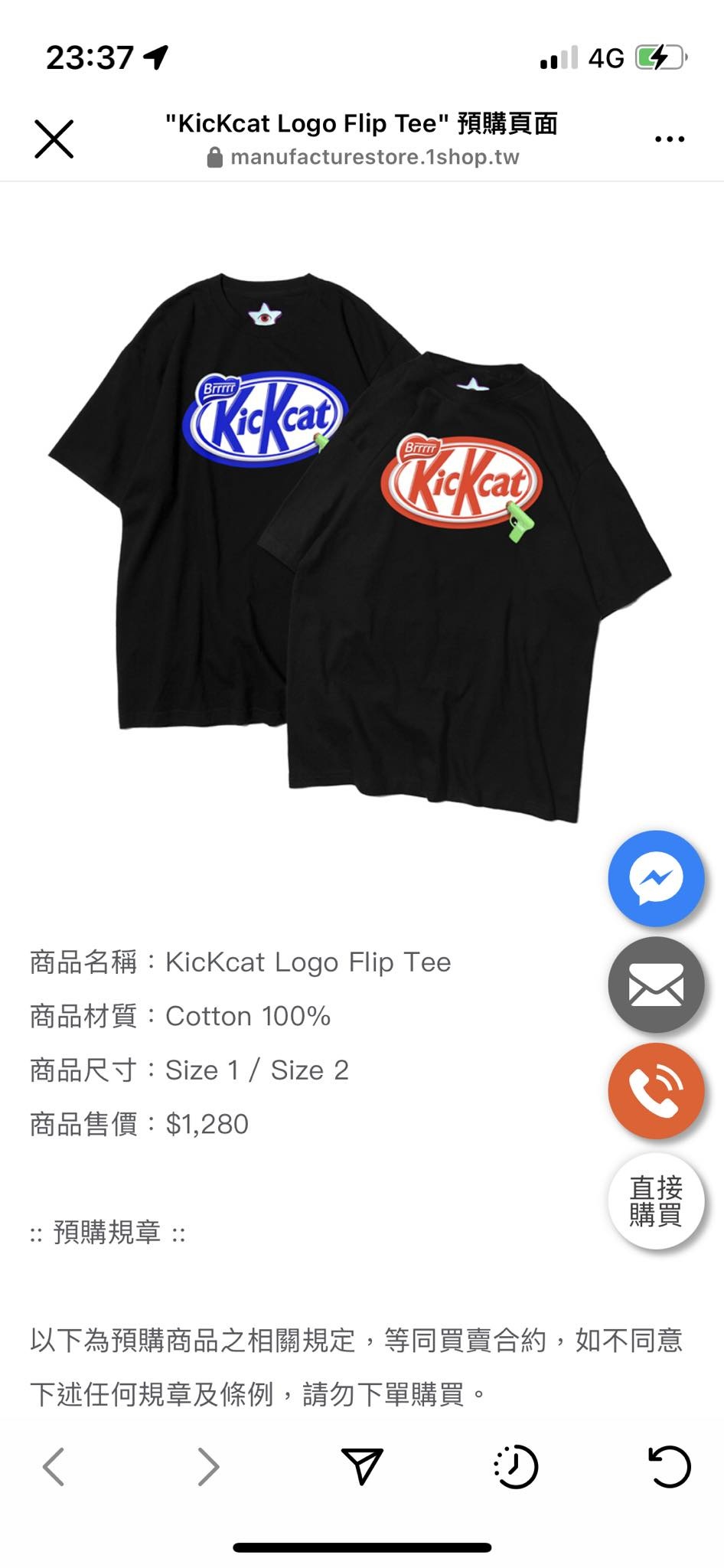Go forward to the next page
The height and width of the screenshot is (1568, 724).
coord(208,1466)
